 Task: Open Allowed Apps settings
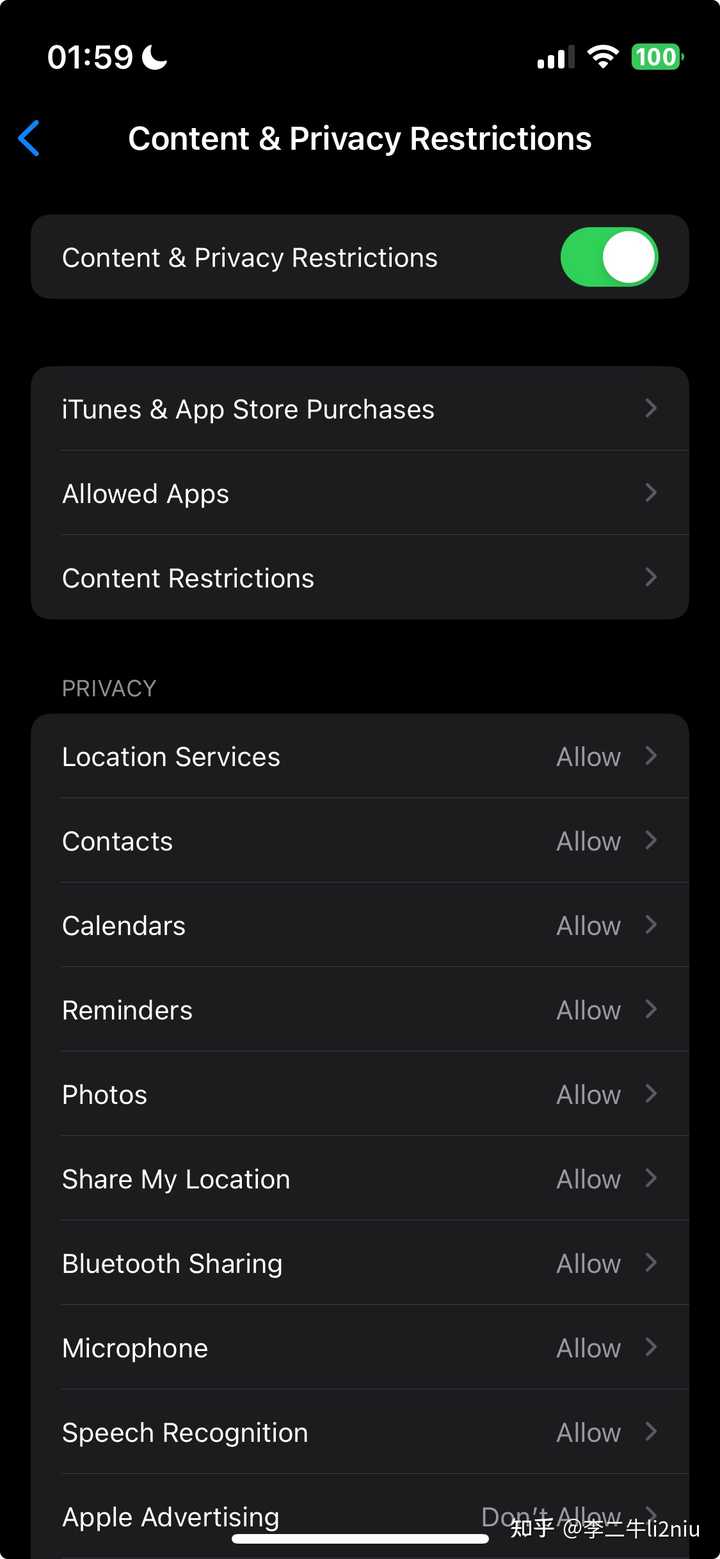360,493
